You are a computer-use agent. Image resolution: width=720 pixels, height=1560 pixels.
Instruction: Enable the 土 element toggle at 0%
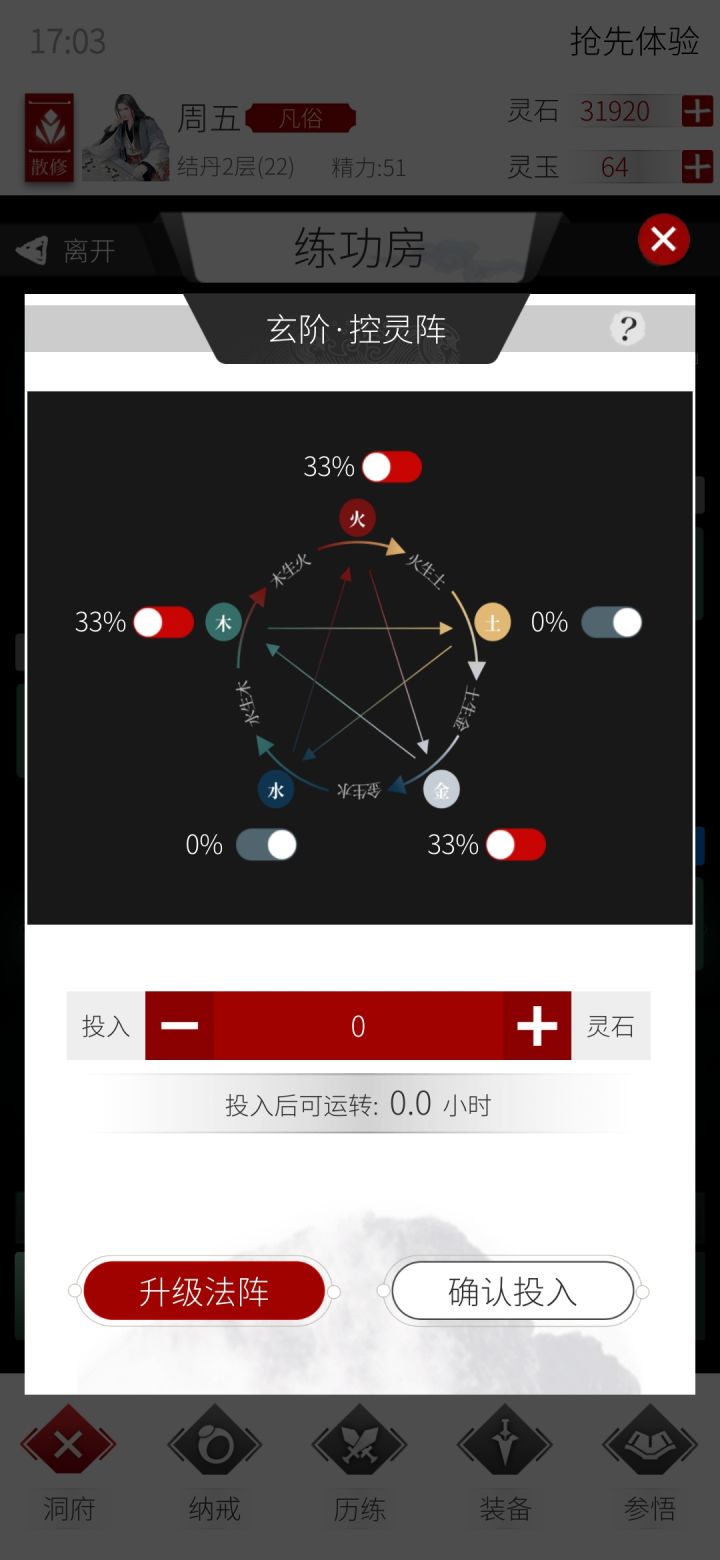point(611,622)
